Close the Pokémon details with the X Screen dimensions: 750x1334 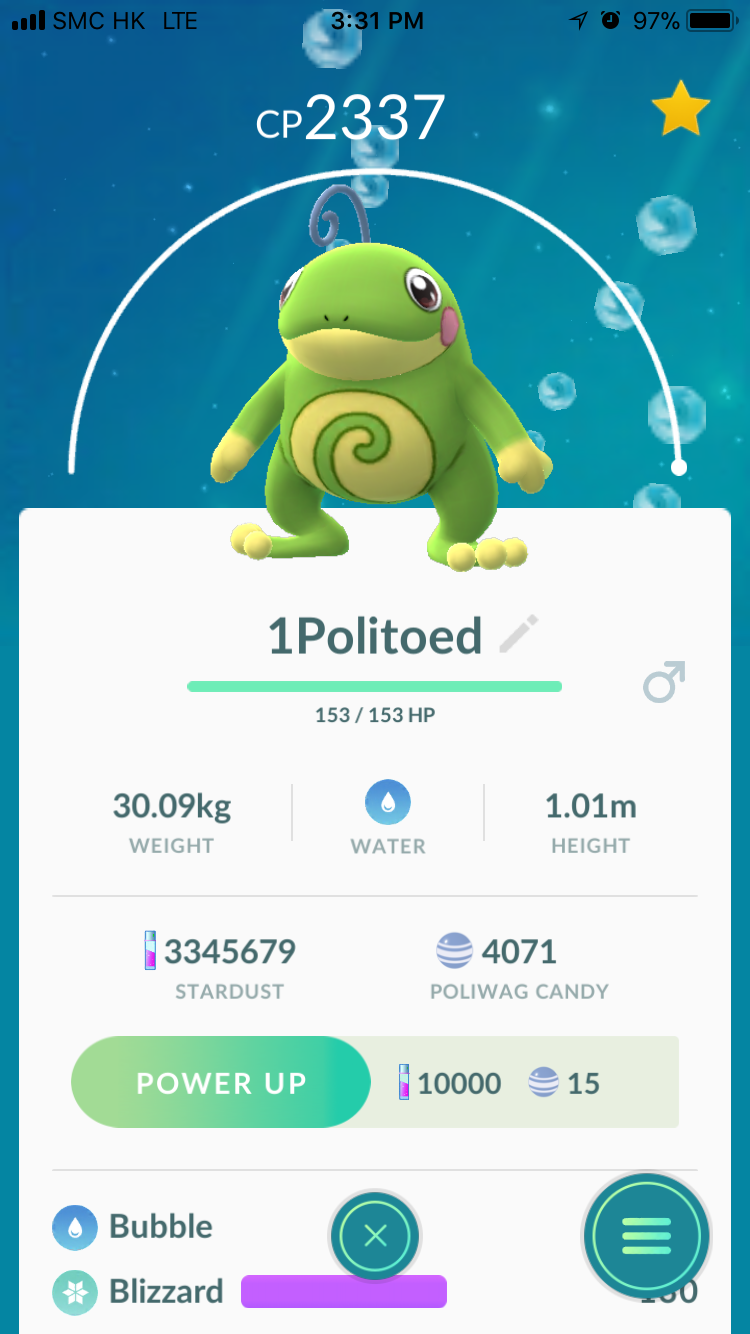coord(375,1236)
